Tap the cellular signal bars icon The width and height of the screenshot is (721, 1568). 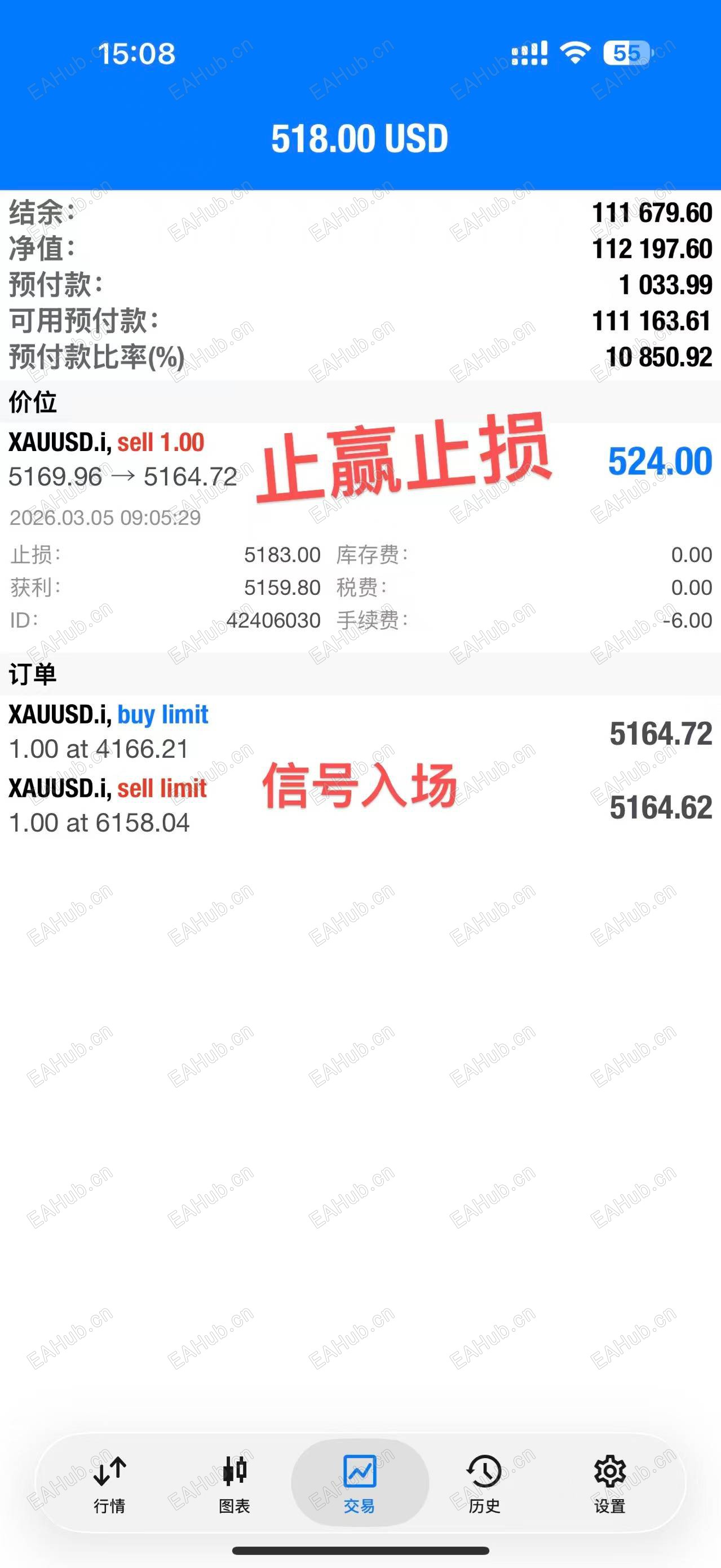click(530, 54)
